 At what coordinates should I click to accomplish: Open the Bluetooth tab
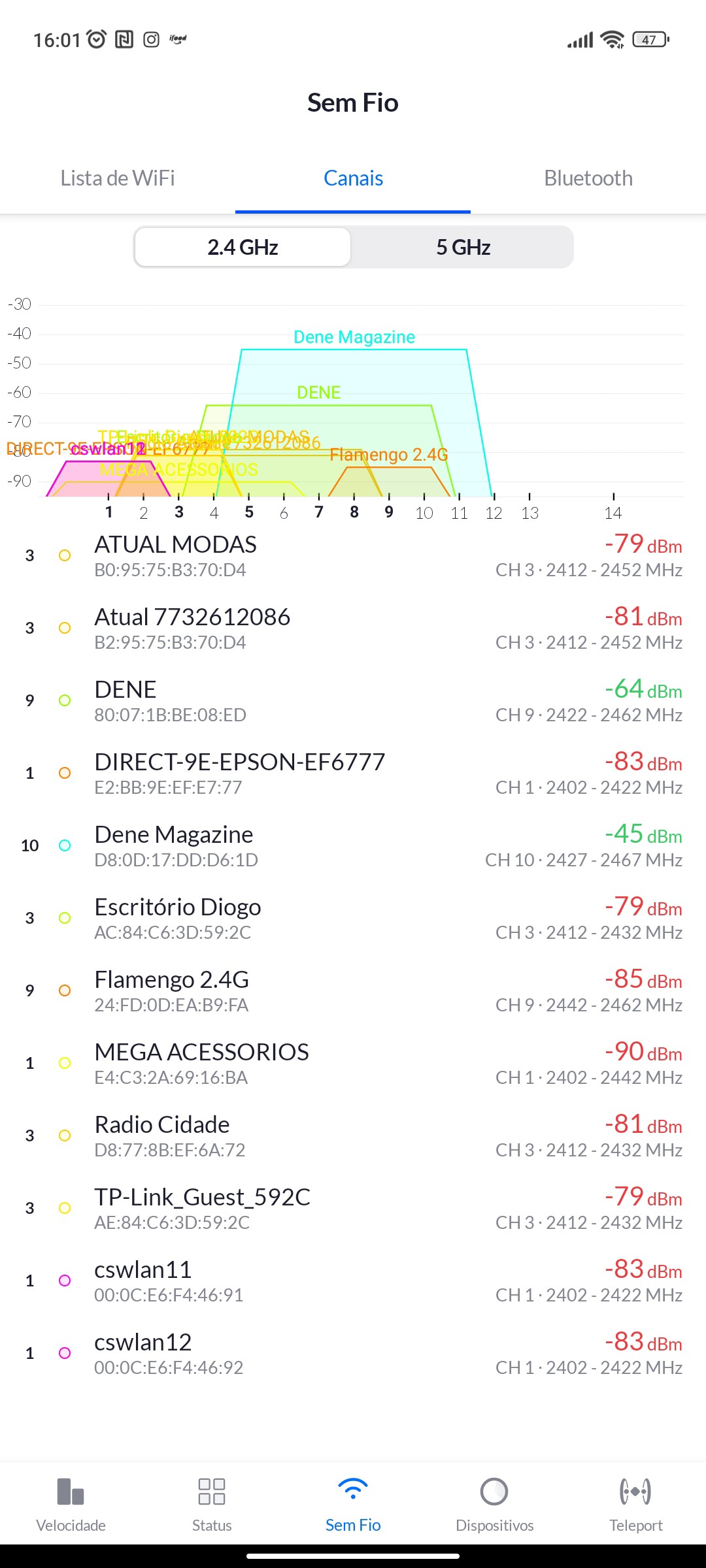click(588, 178)
